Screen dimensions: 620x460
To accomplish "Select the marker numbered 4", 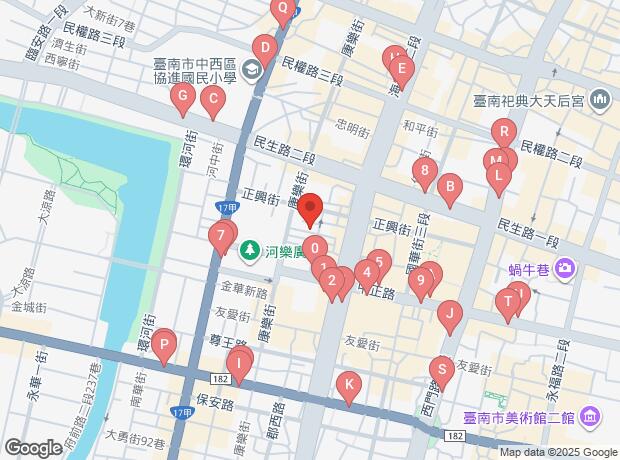I will [x=367, y=276].
